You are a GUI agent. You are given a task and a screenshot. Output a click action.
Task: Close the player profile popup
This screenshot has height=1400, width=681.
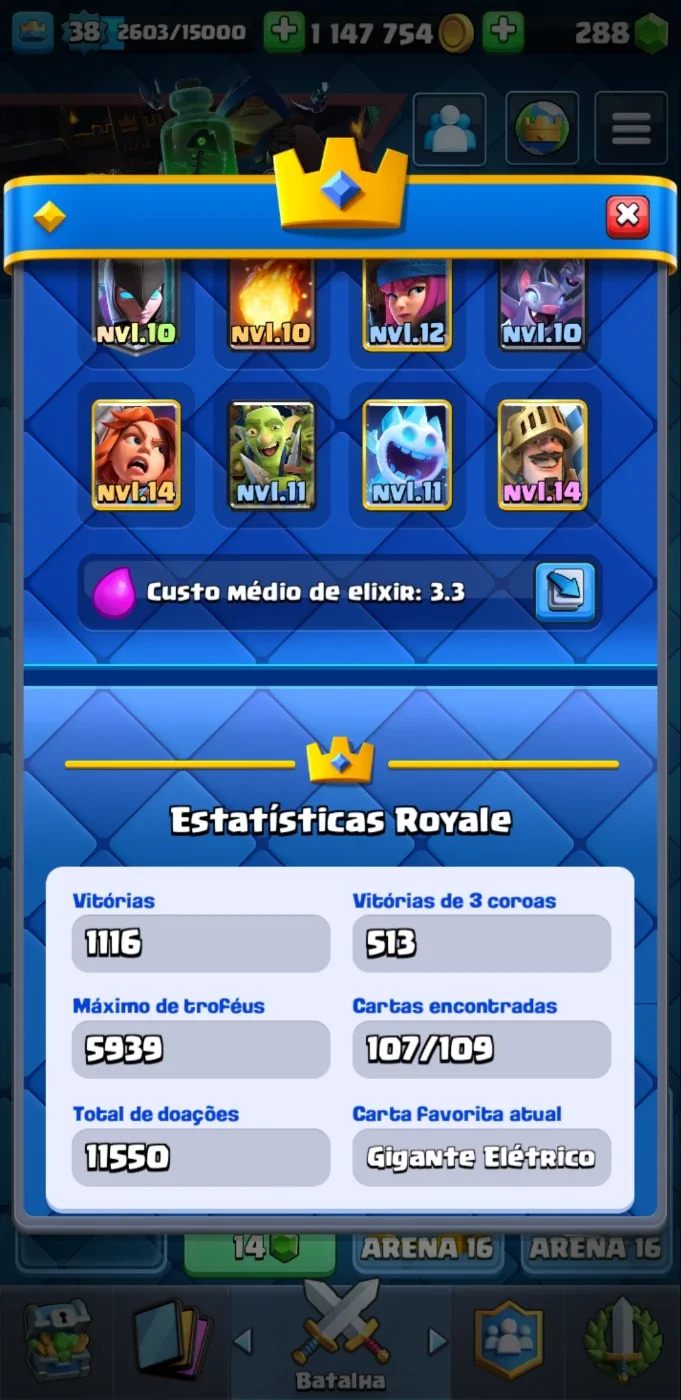[x=627, y=216]
